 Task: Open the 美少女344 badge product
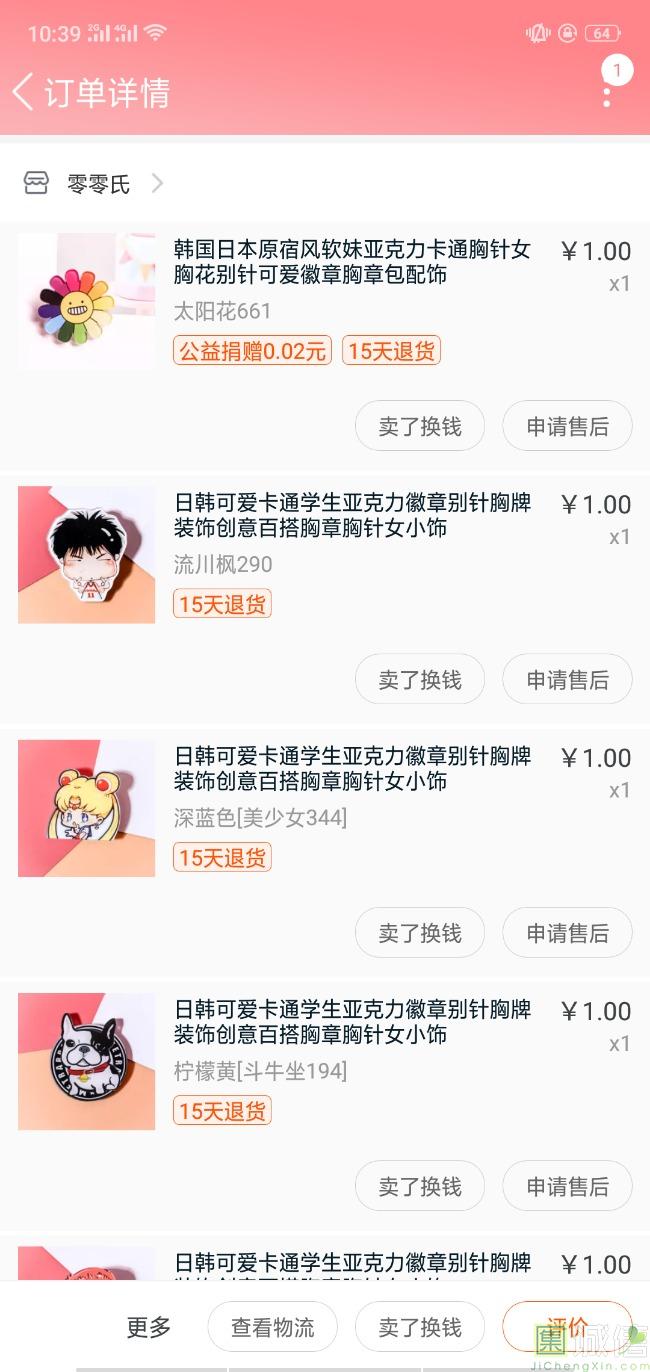click(x=325, y=808)
